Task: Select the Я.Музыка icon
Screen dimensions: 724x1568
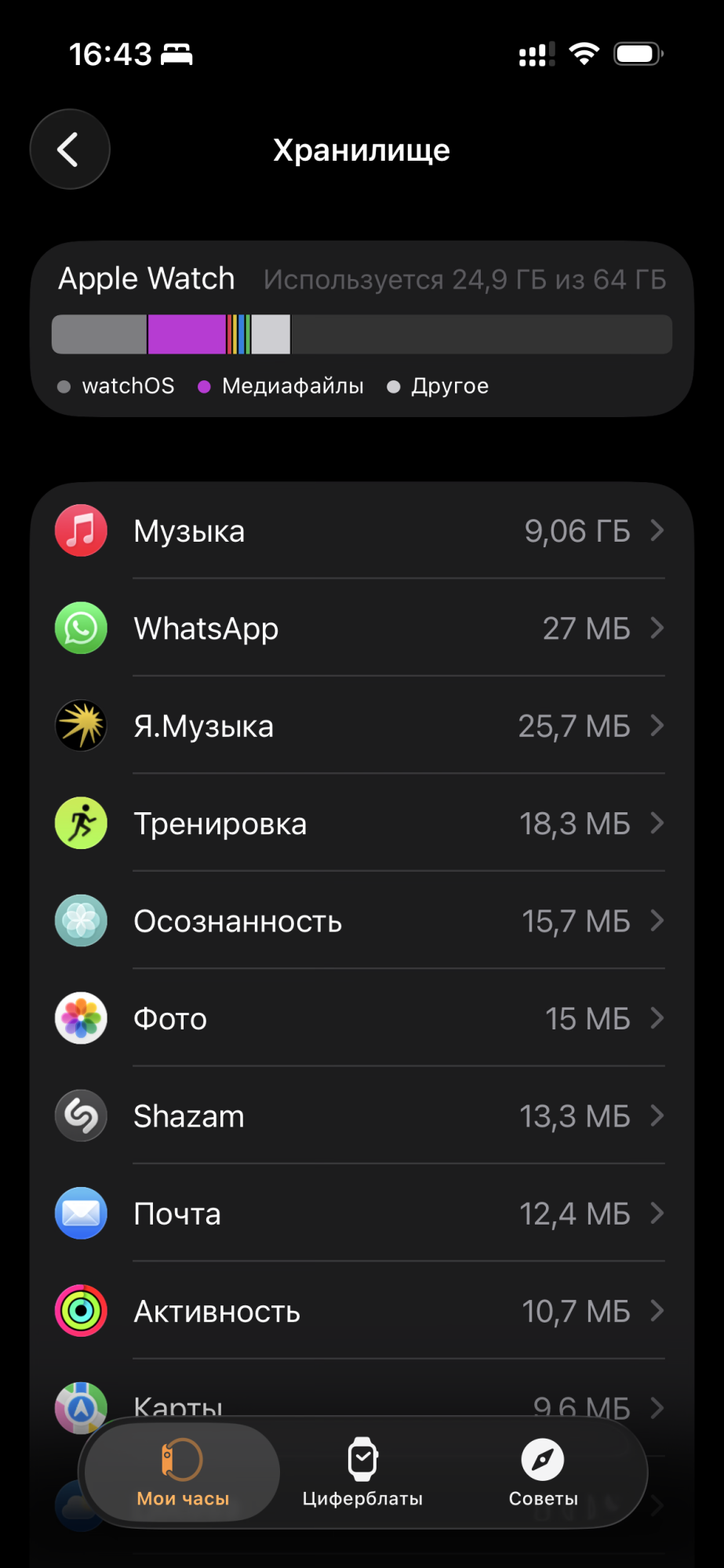Action: coord(80,725)
